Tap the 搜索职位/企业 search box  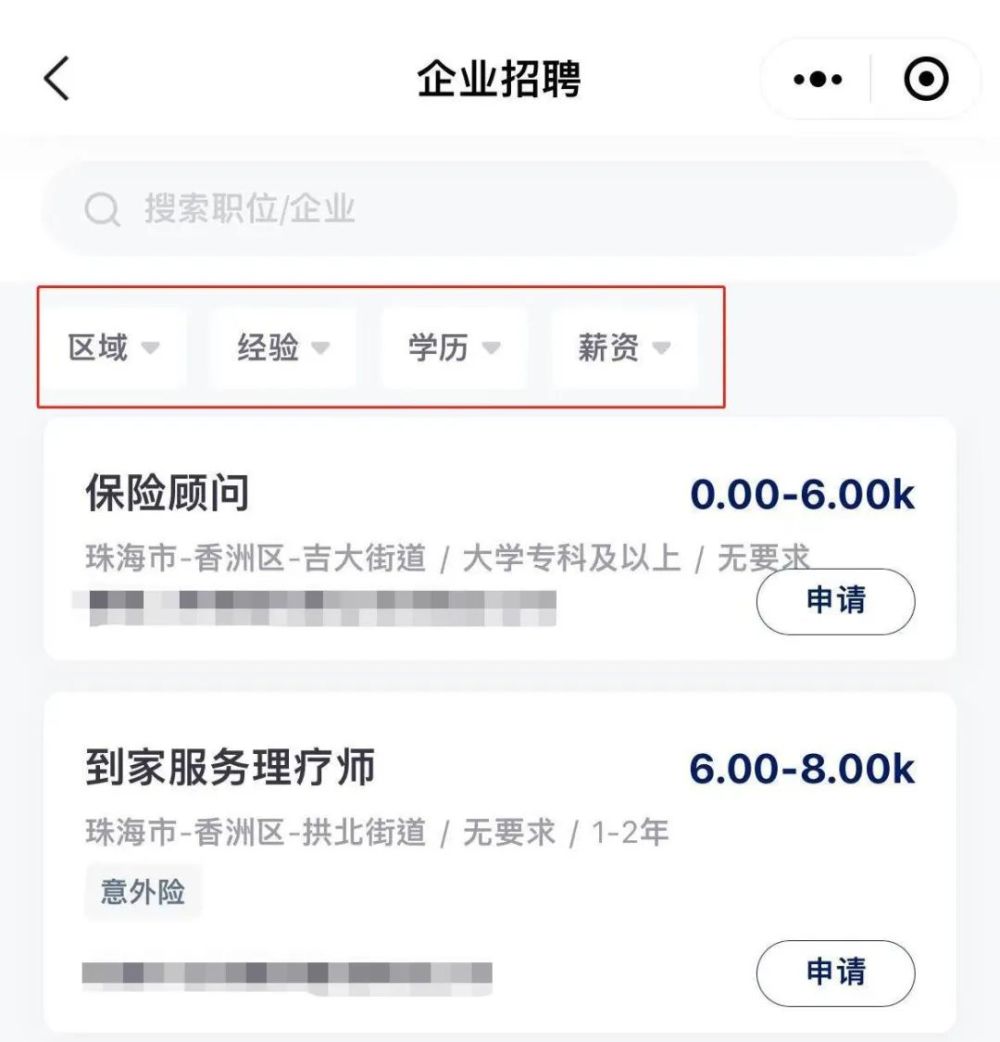[x=500, y=209]
